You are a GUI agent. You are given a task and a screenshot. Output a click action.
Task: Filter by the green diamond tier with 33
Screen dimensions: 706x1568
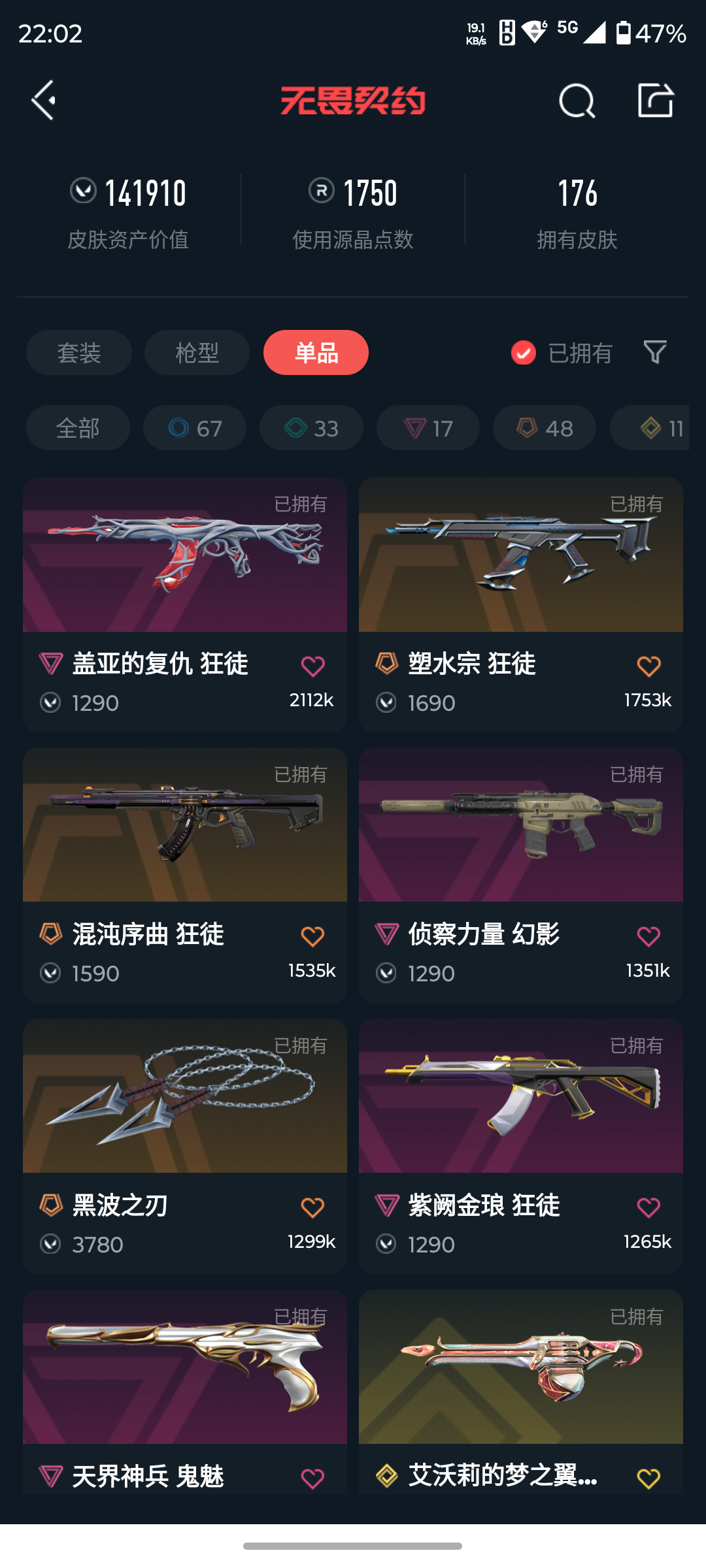point(311,428)
